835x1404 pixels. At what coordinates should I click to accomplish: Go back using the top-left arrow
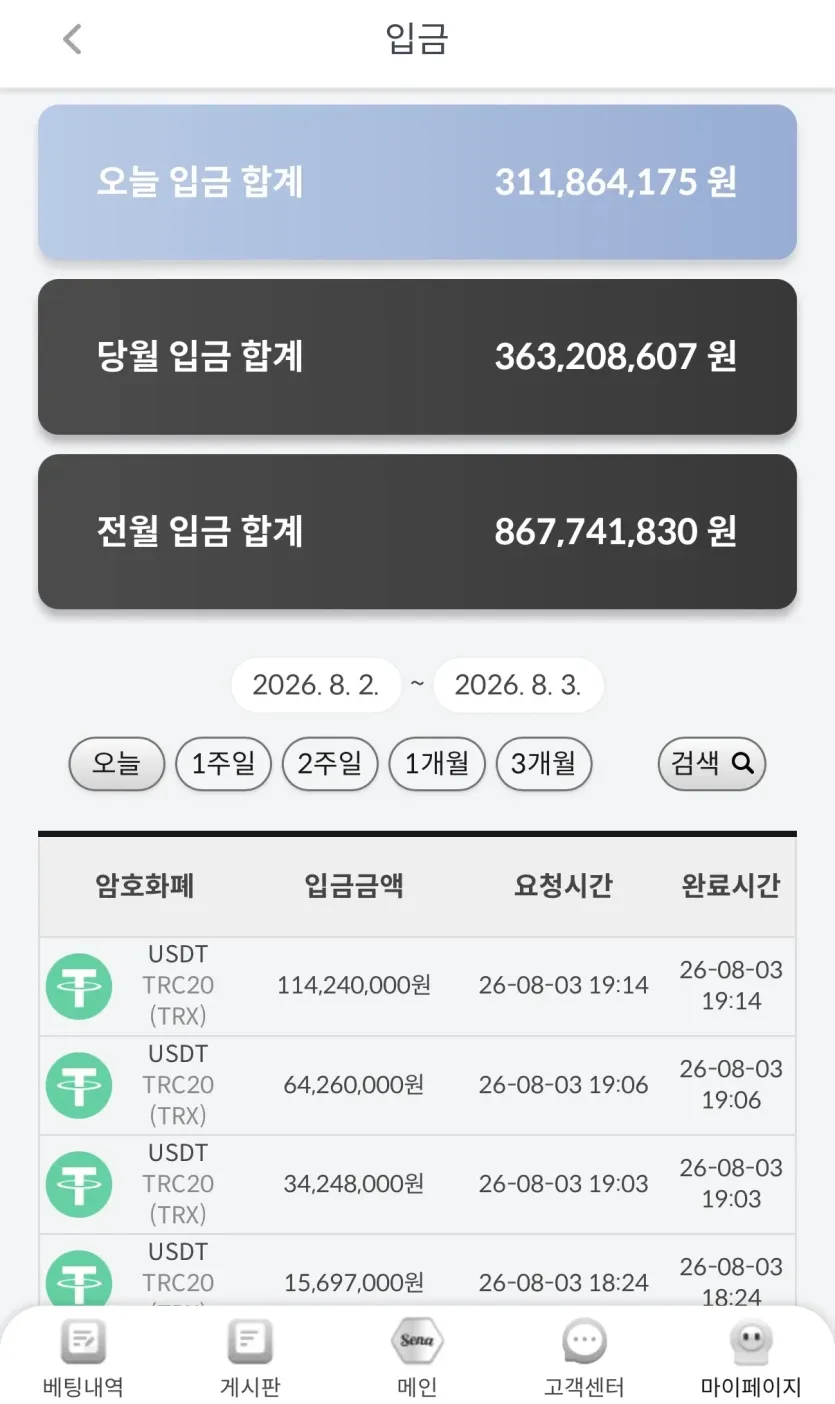[x=72, y=40]
